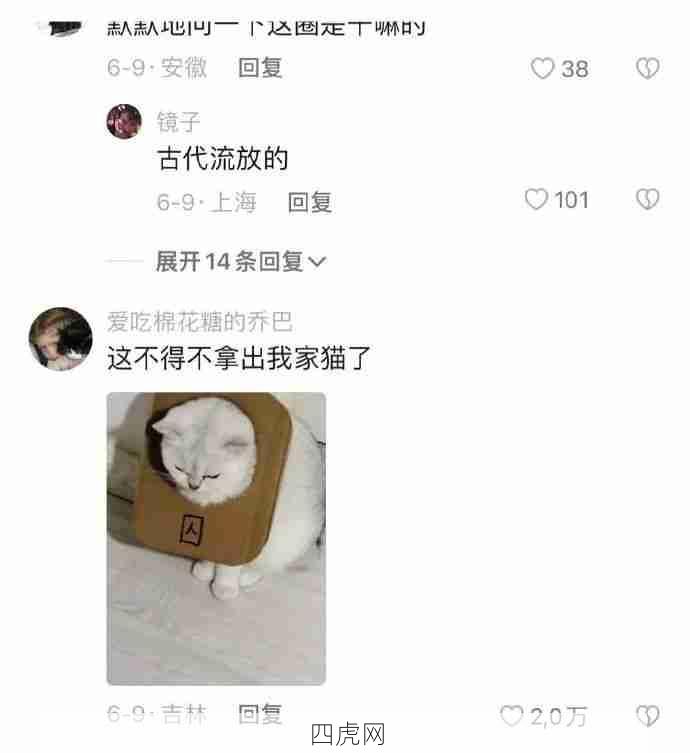This screenshot has height=753, width=690.
Task: Like 爱吃棉花糖的乔巴's cat comment
Action: point(512,716)
